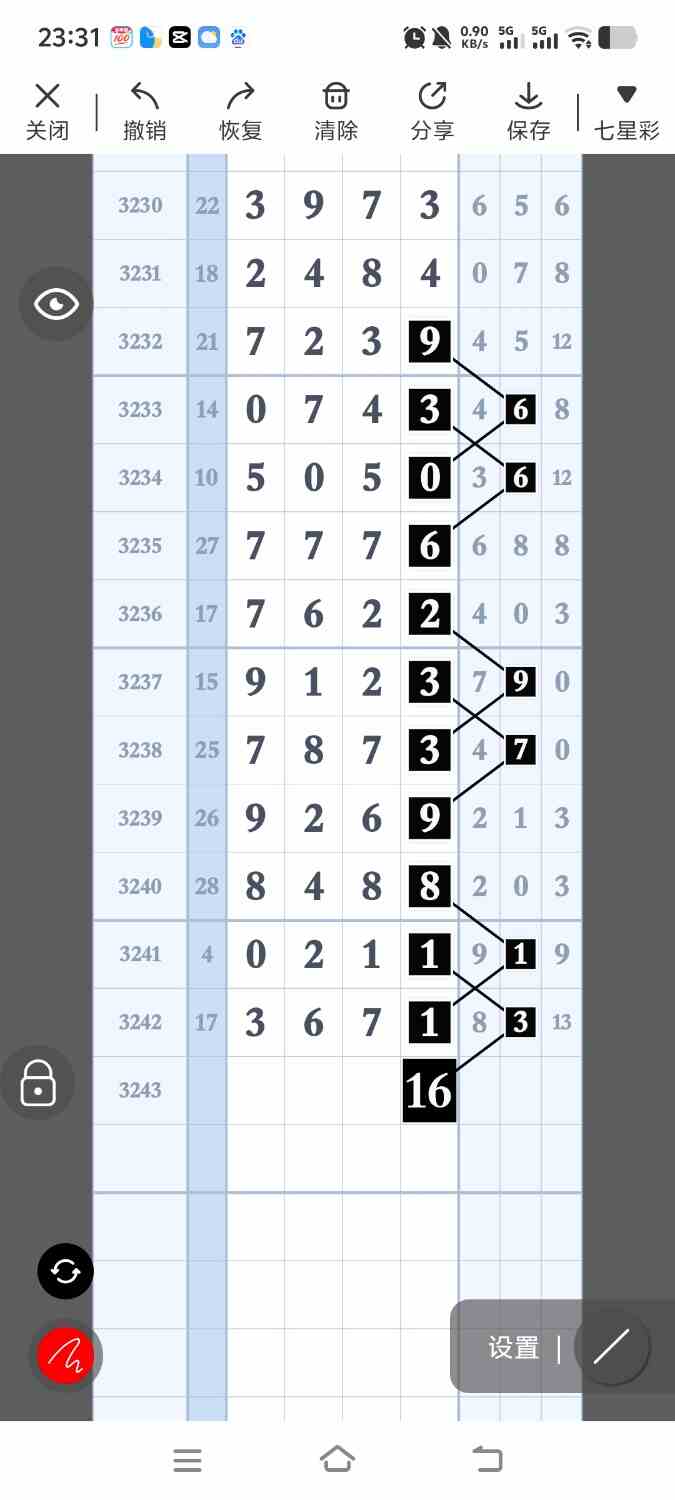Viewport: 675px width, 1500px height.
Task: Select the red freehand drawing tool
Action: pyautogui.click(x=66, y=1356)
